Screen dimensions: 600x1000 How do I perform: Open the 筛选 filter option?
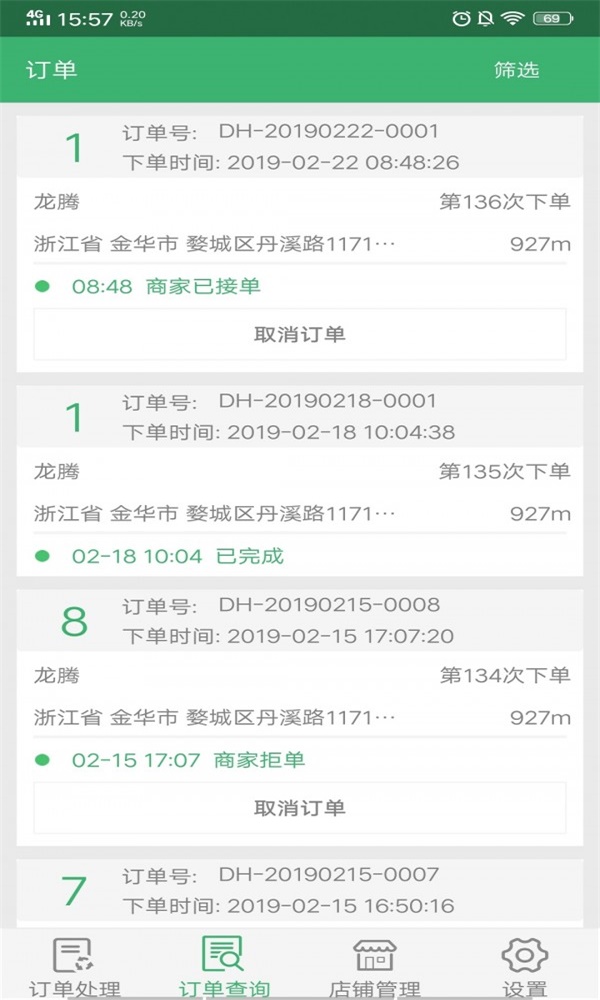pos(516,70)
